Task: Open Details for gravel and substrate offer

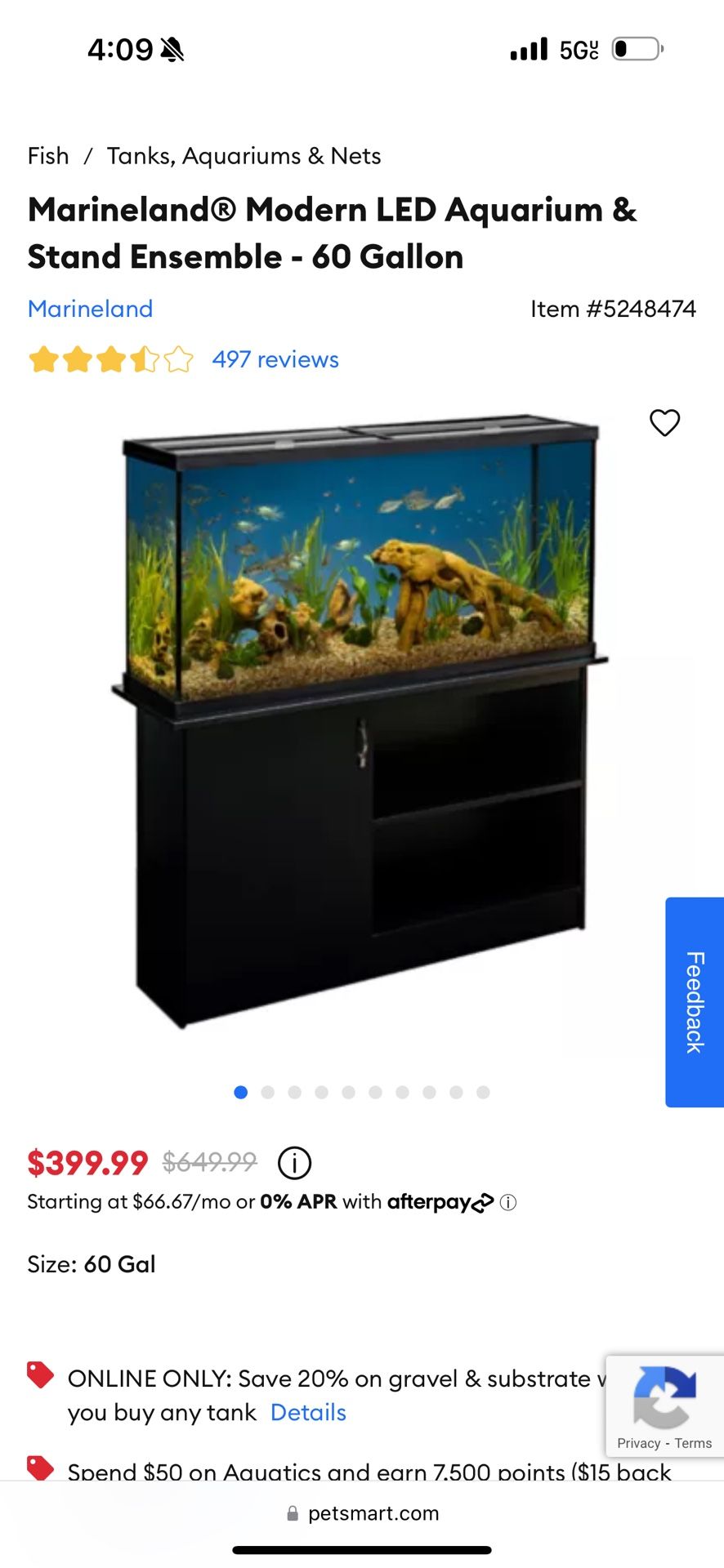Action: pyautogui.click(x=308, y=1412)
